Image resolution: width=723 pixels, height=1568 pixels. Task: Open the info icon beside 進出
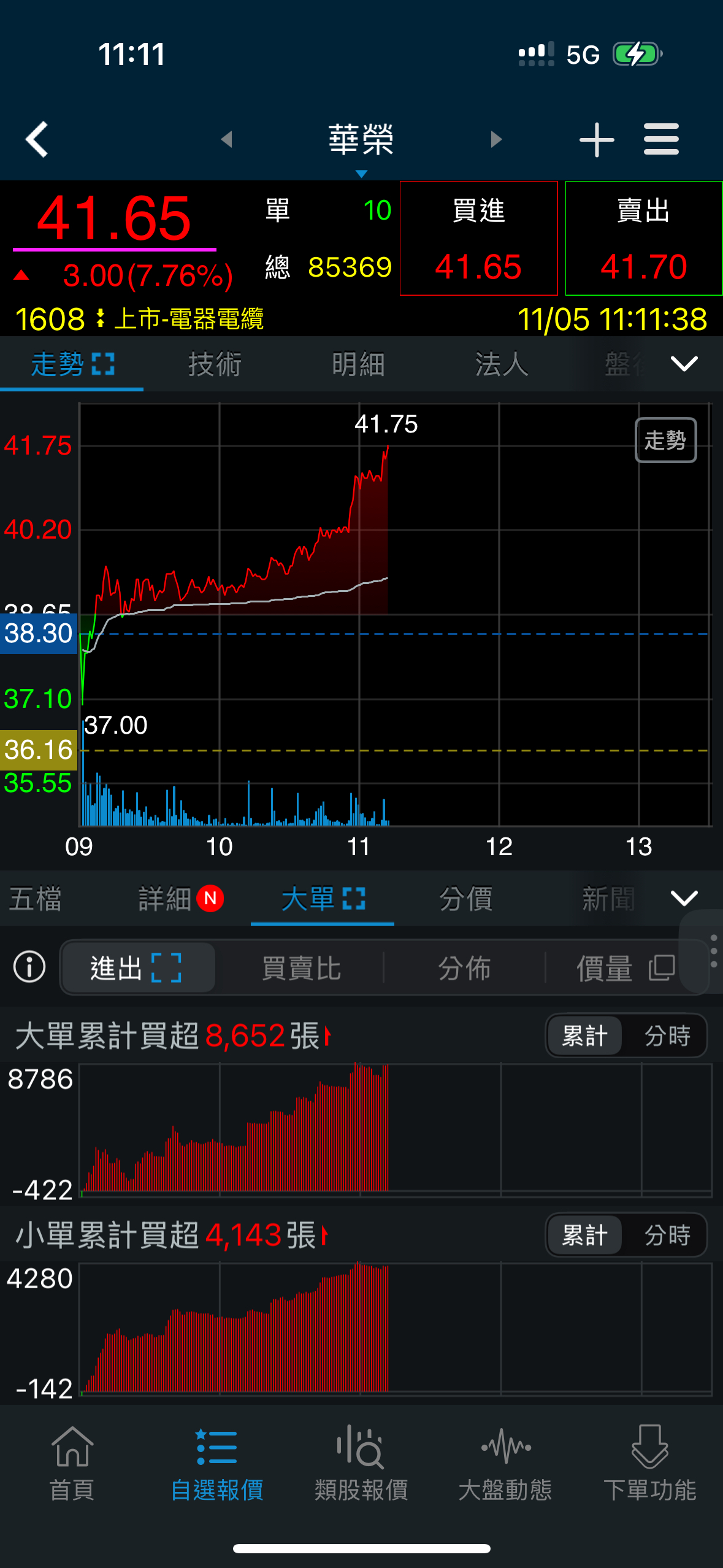click(29, 967)
